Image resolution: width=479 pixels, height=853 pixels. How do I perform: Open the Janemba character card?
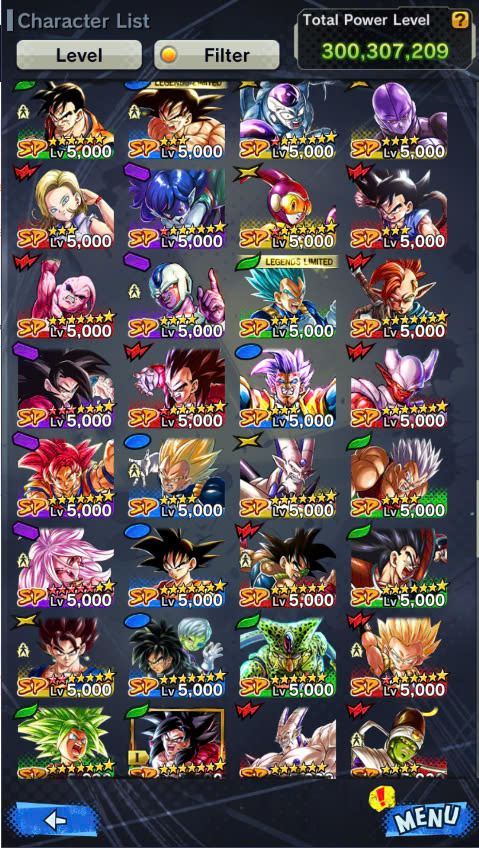(x=399, y=387)
